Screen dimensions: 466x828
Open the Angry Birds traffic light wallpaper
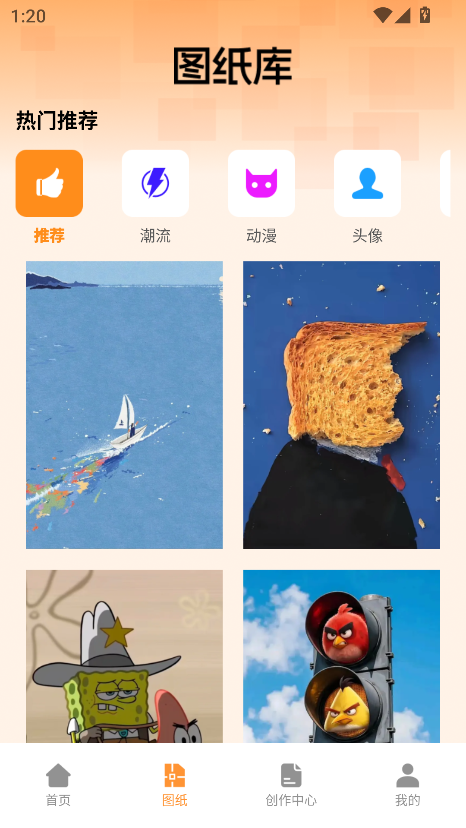point(341,656)
